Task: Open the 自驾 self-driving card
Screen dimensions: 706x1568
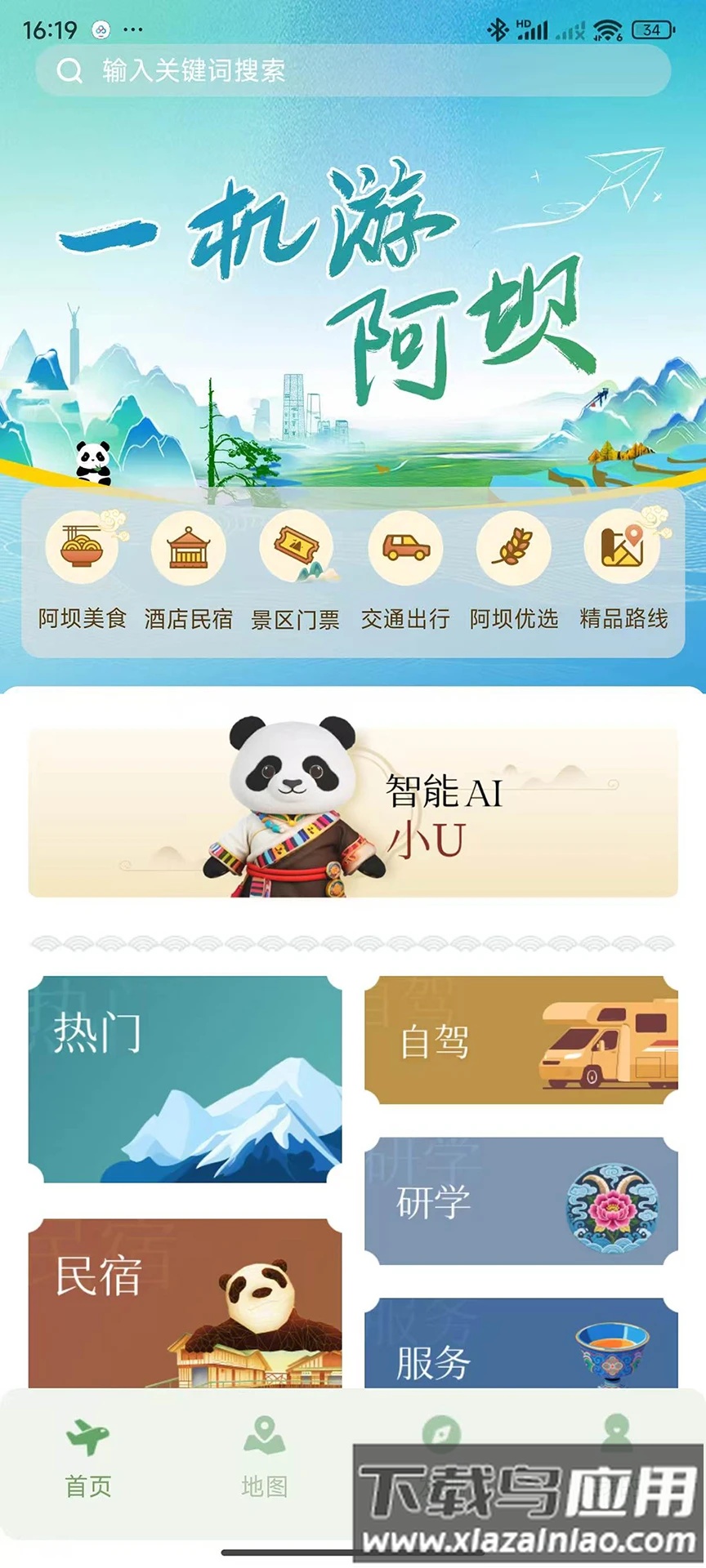Action: [x=521, y=1040]
